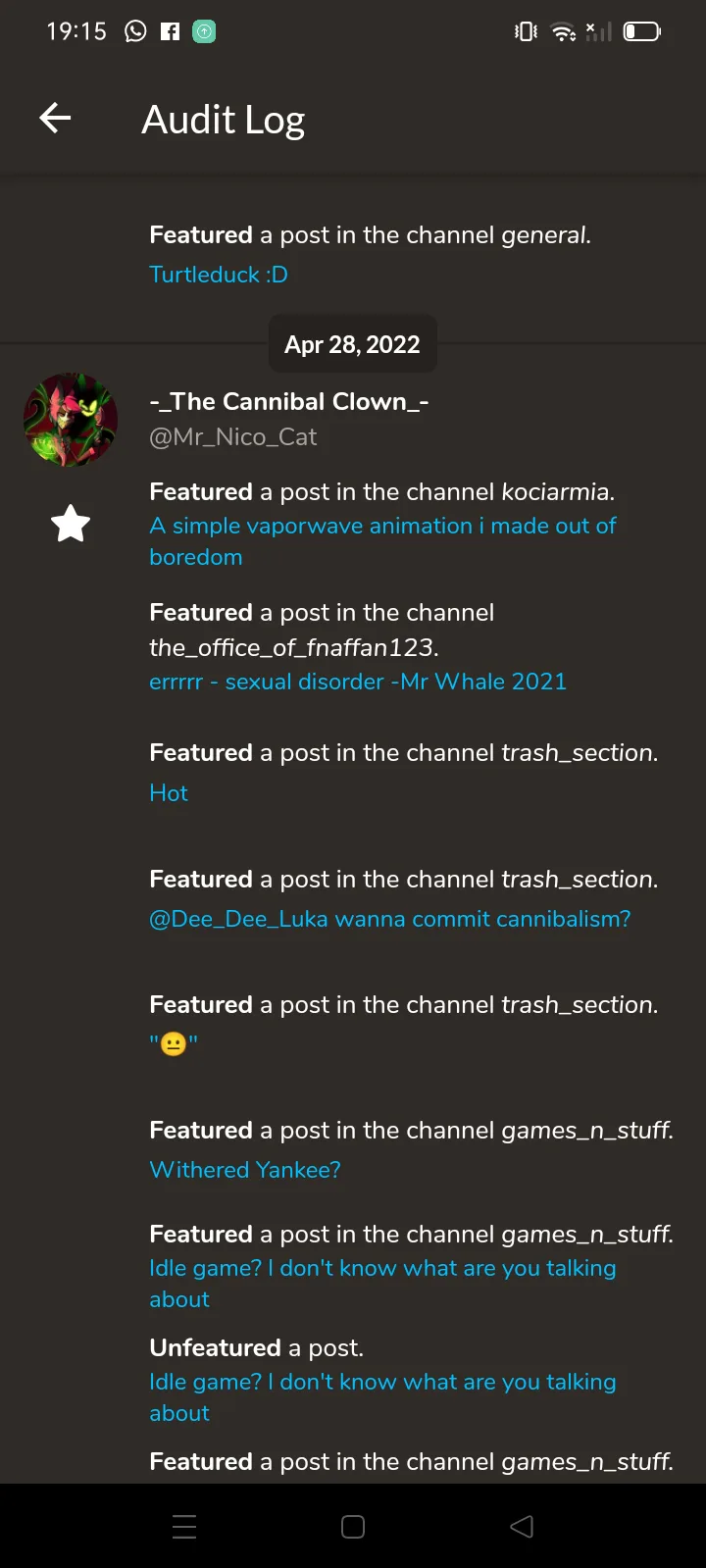Tap the system home button

pos(353,1527)
